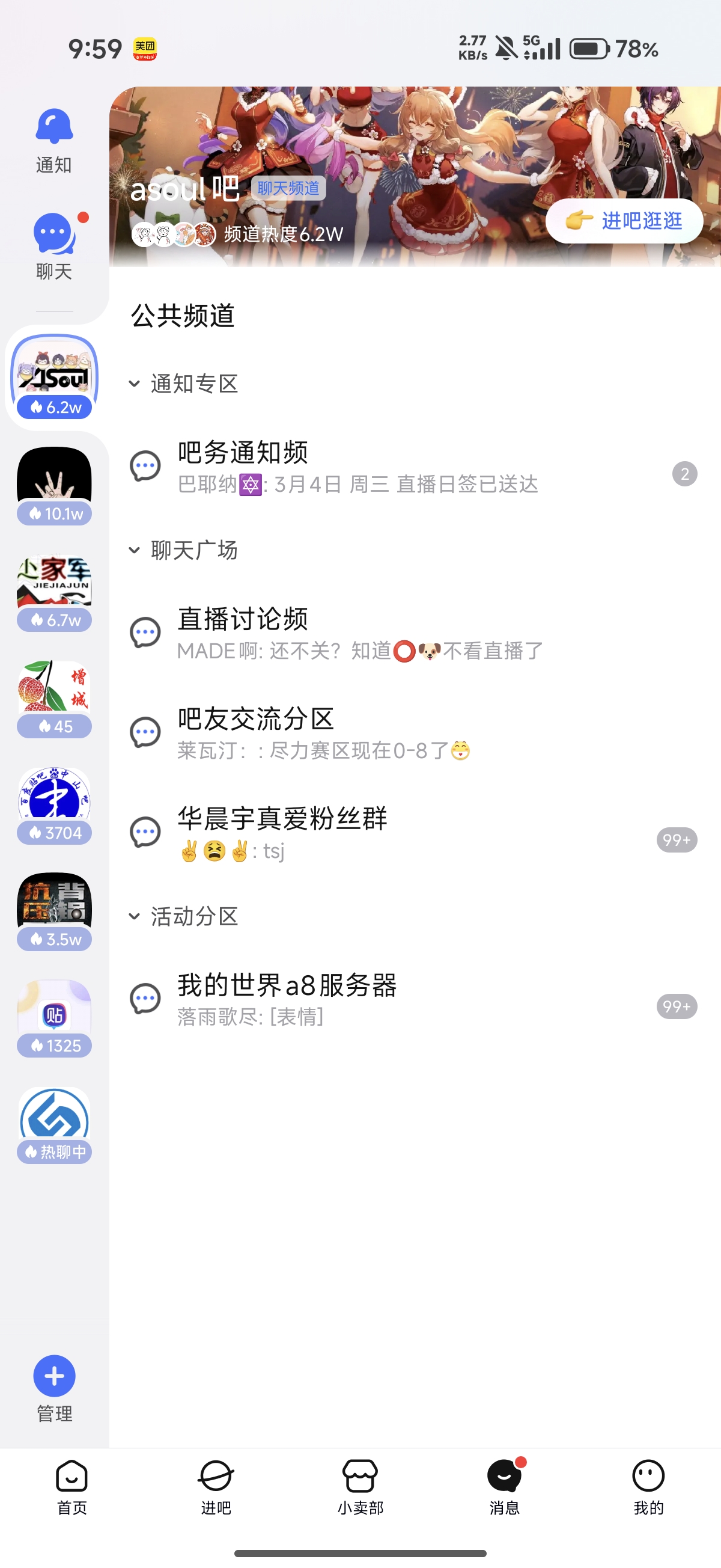Collapse the 聊天广场 section

183,550
